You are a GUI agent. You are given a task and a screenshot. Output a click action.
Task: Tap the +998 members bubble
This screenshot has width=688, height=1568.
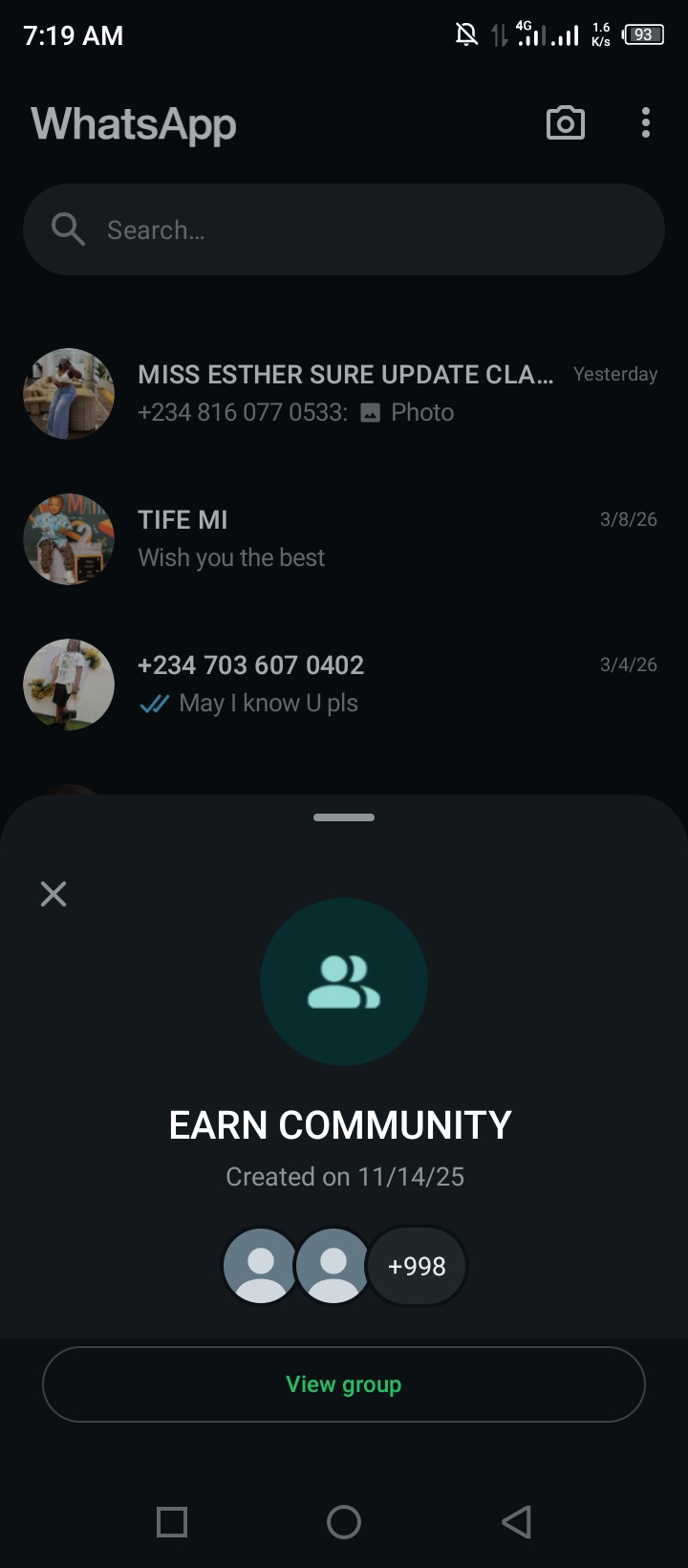[417, 1266]
